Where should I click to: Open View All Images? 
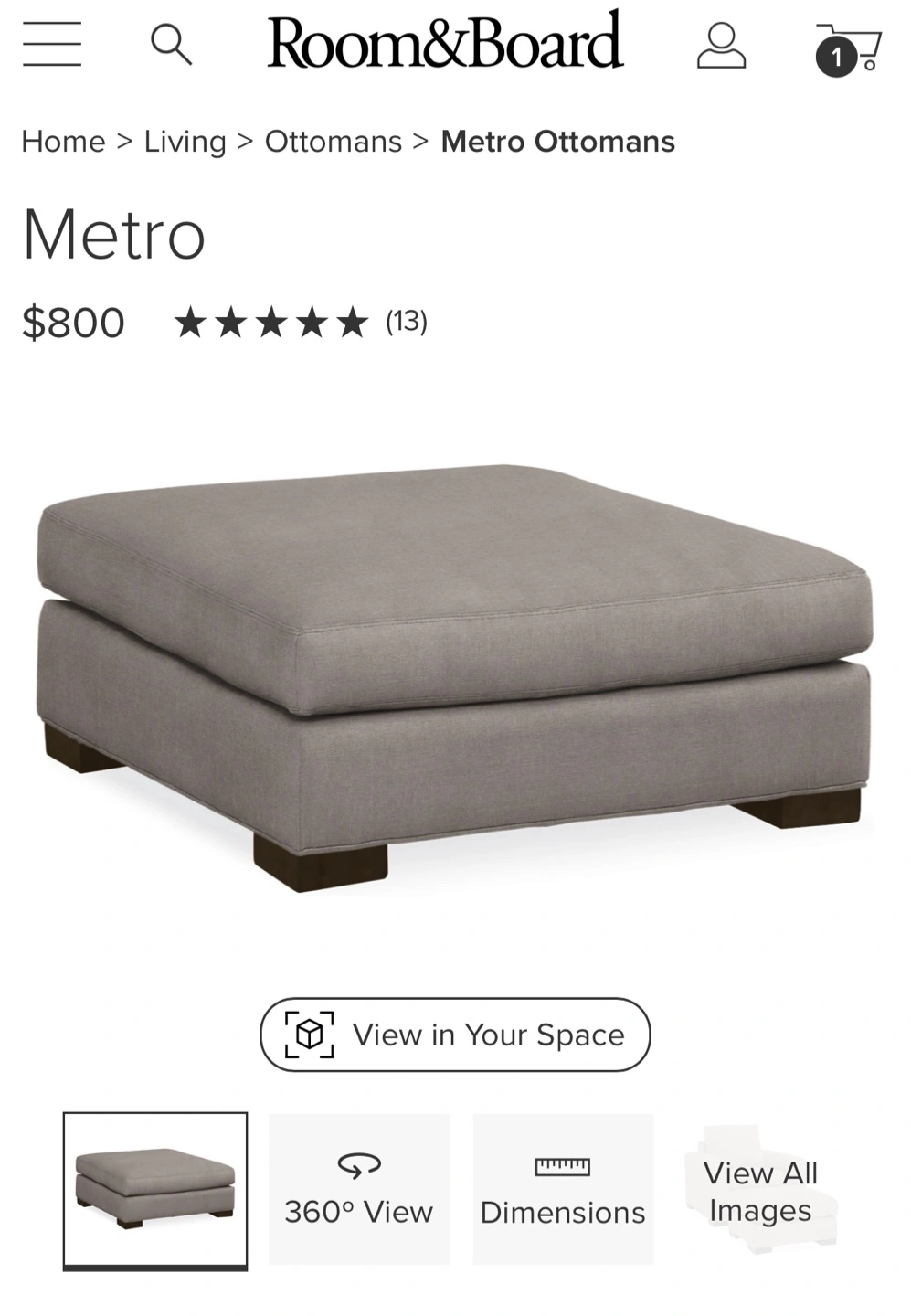(x=760, y=1191)
